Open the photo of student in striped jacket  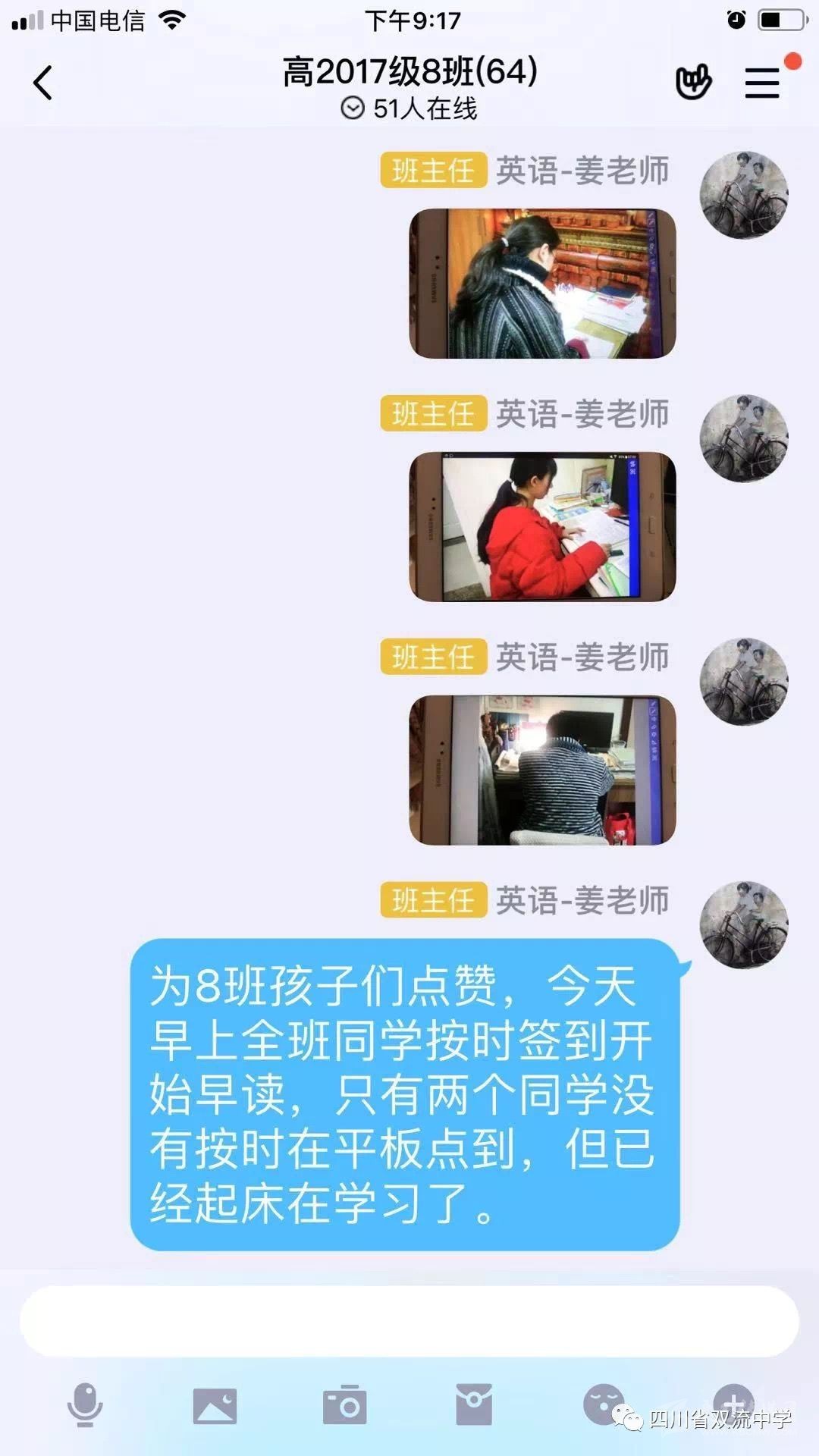(x=542, y=284)
